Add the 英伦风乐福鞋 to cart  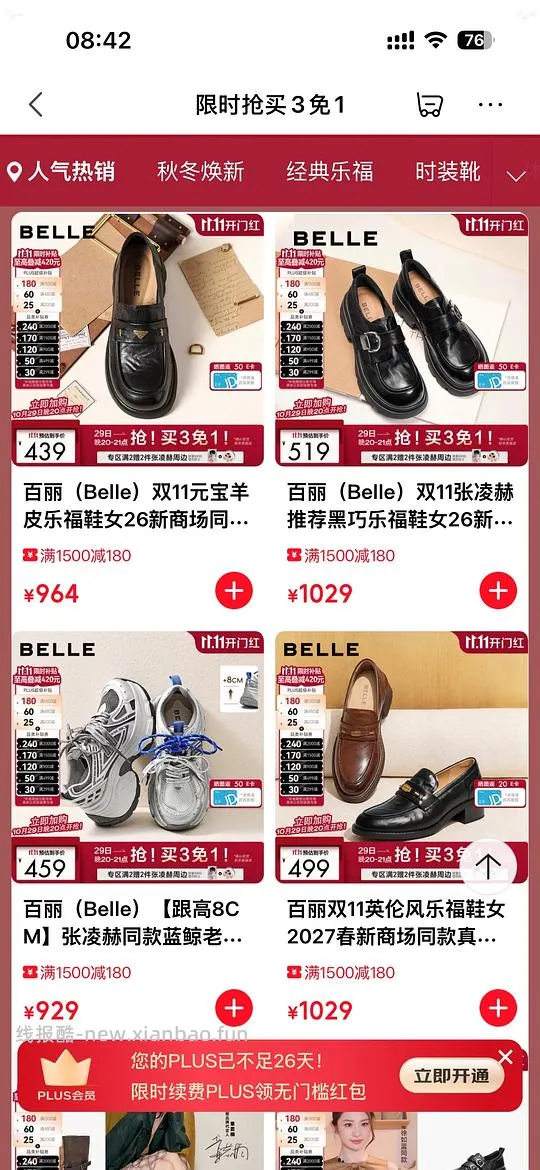[x=498, y=1008]
